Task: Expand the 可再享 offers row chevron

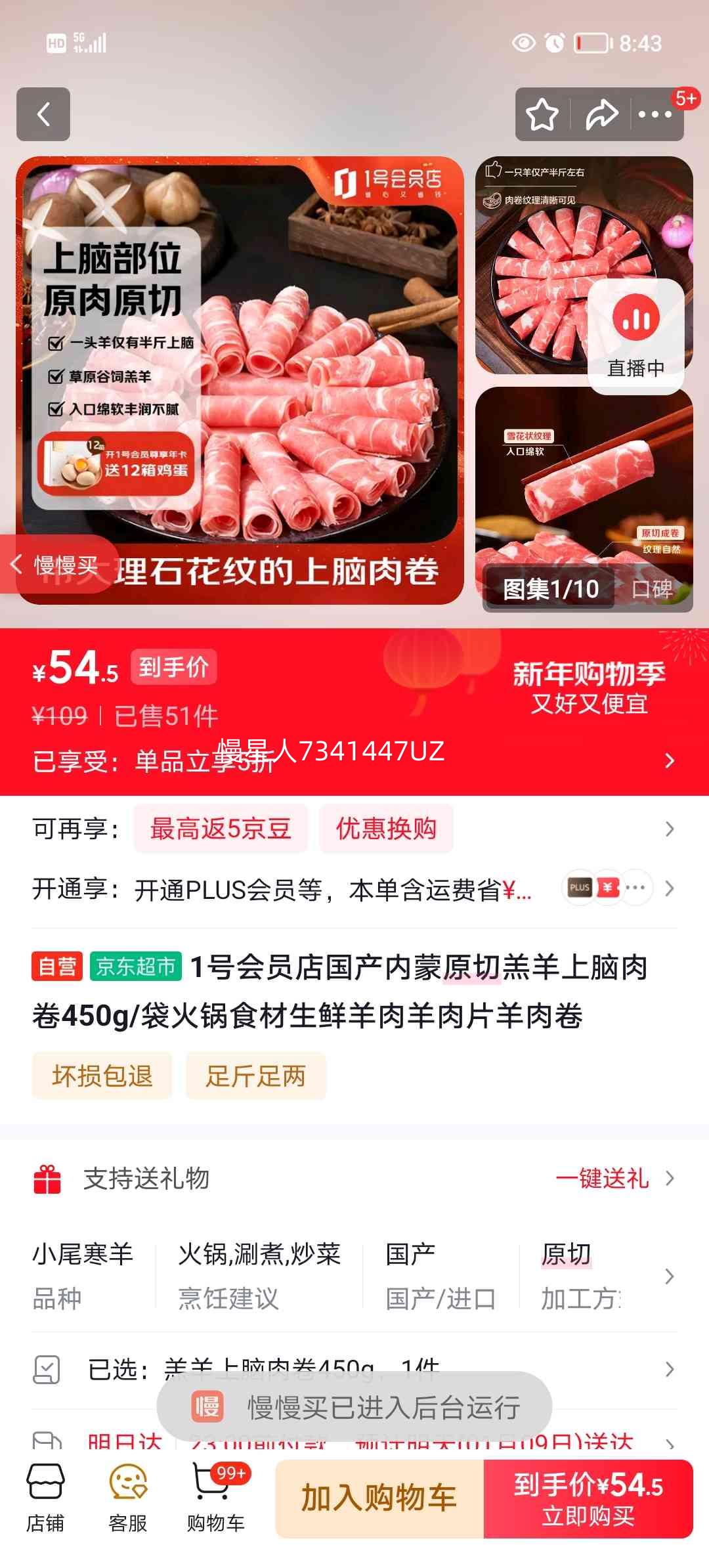Action: pyautogui.click(x=668, y=829)
